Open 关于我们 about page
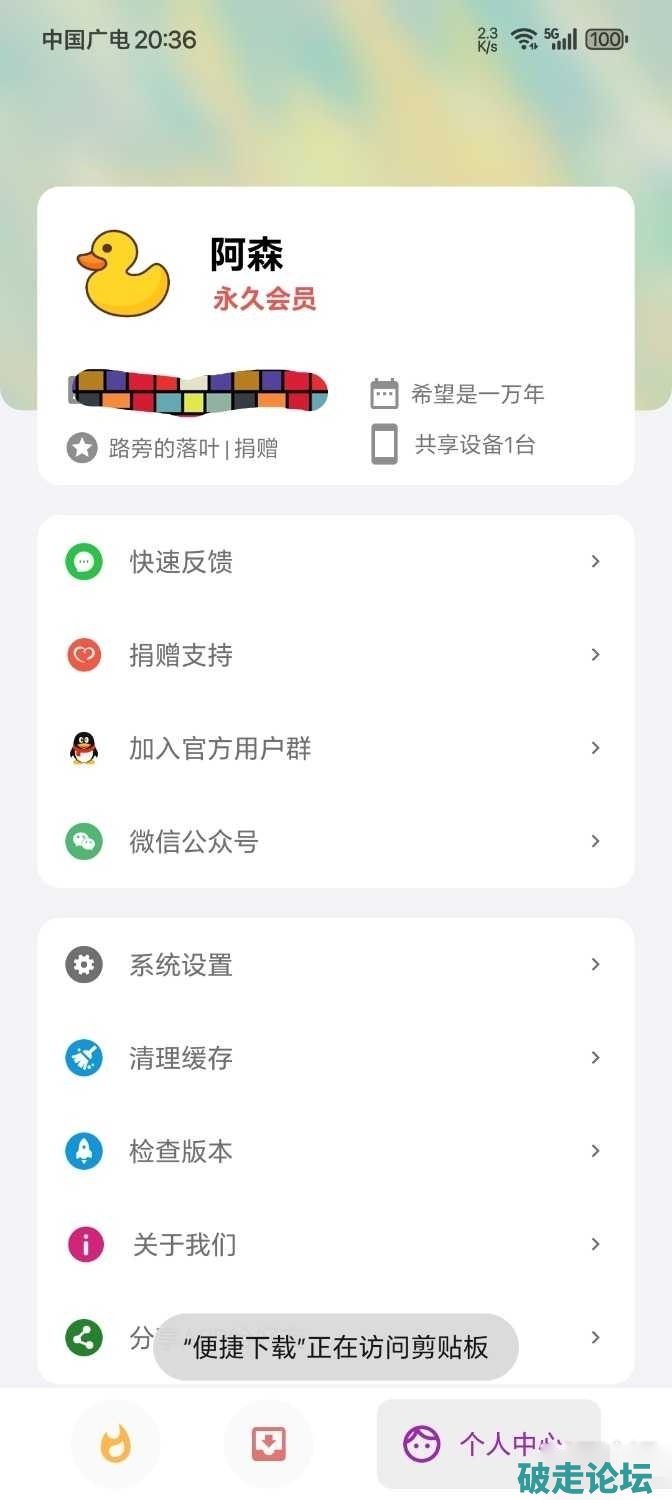This screenshot has width=672, height=1500. 335,1245
